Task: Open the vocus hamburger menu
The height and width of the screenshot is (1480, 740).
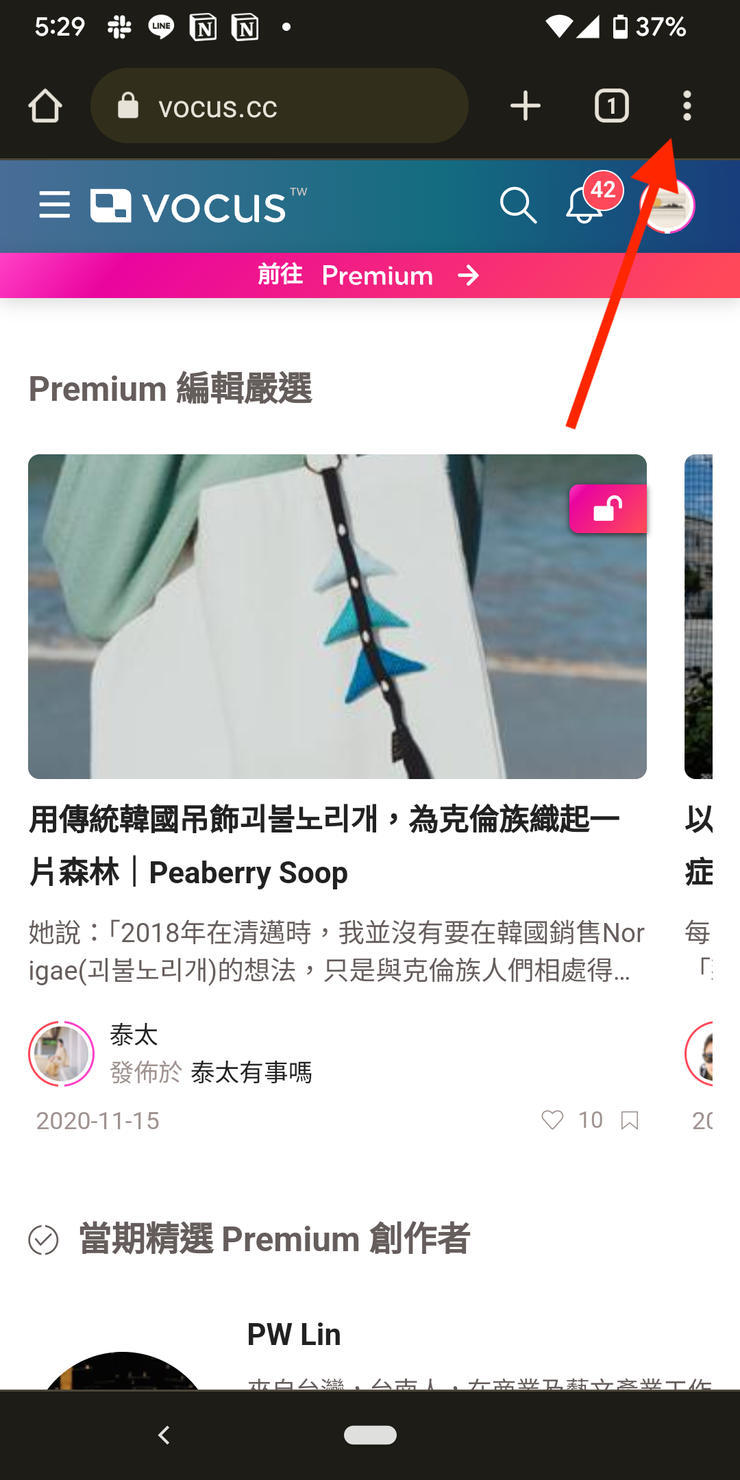Action: point(54,206)
